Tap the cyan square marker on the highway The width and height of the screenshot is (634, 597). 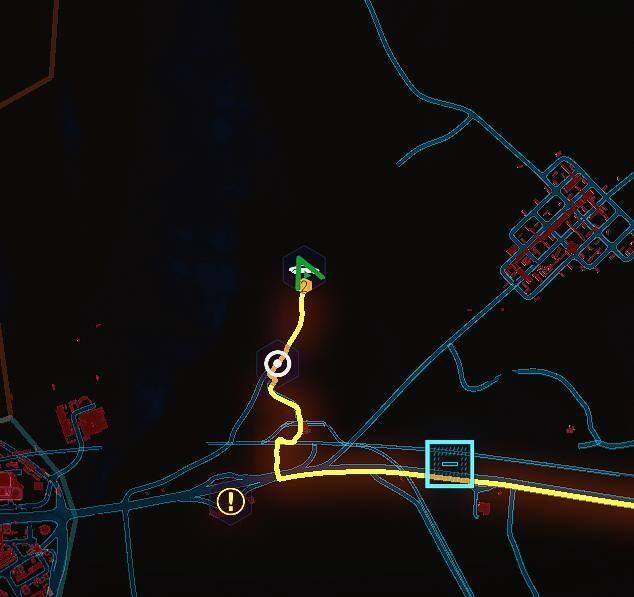(x=449, y=464)
